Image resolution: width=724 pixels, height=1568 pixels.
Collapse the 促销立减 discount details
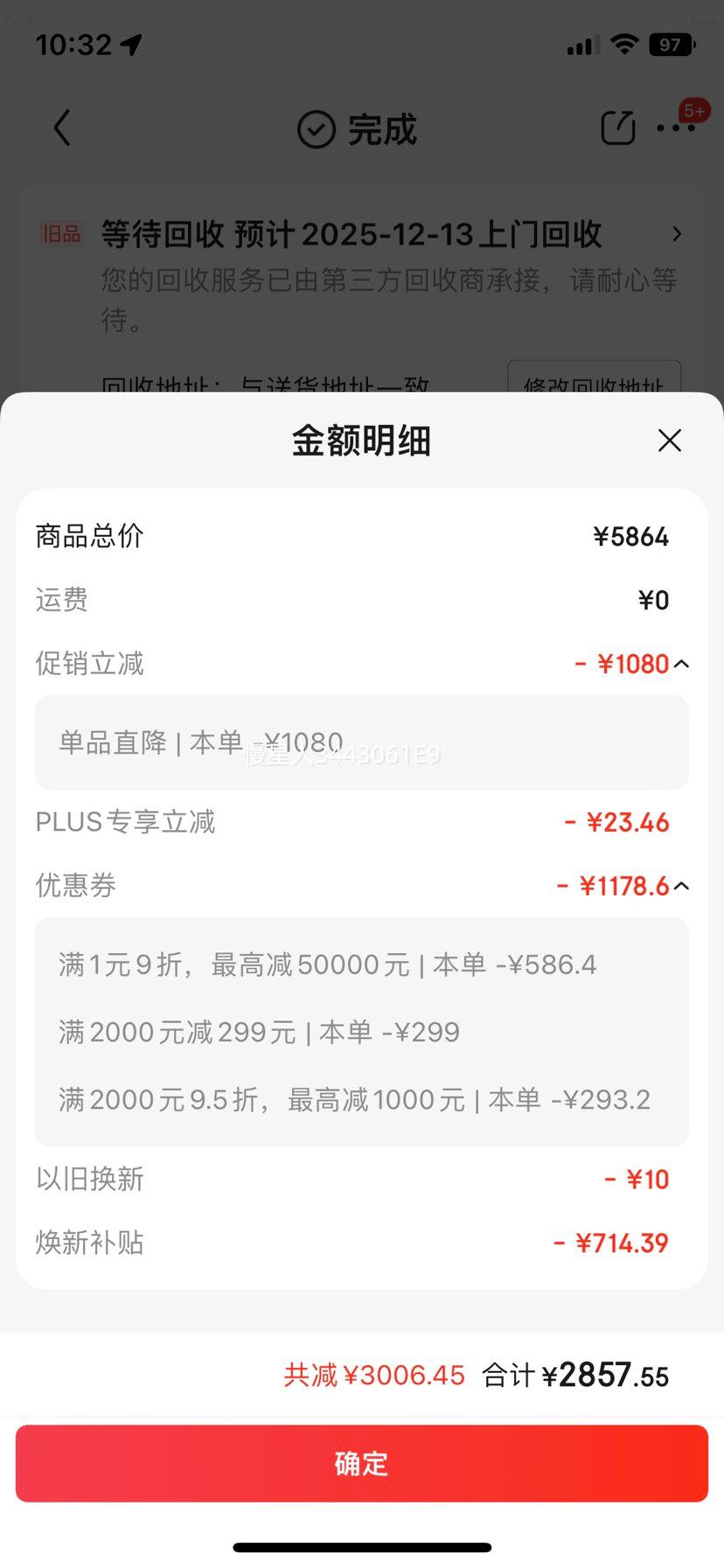[680, 663]
